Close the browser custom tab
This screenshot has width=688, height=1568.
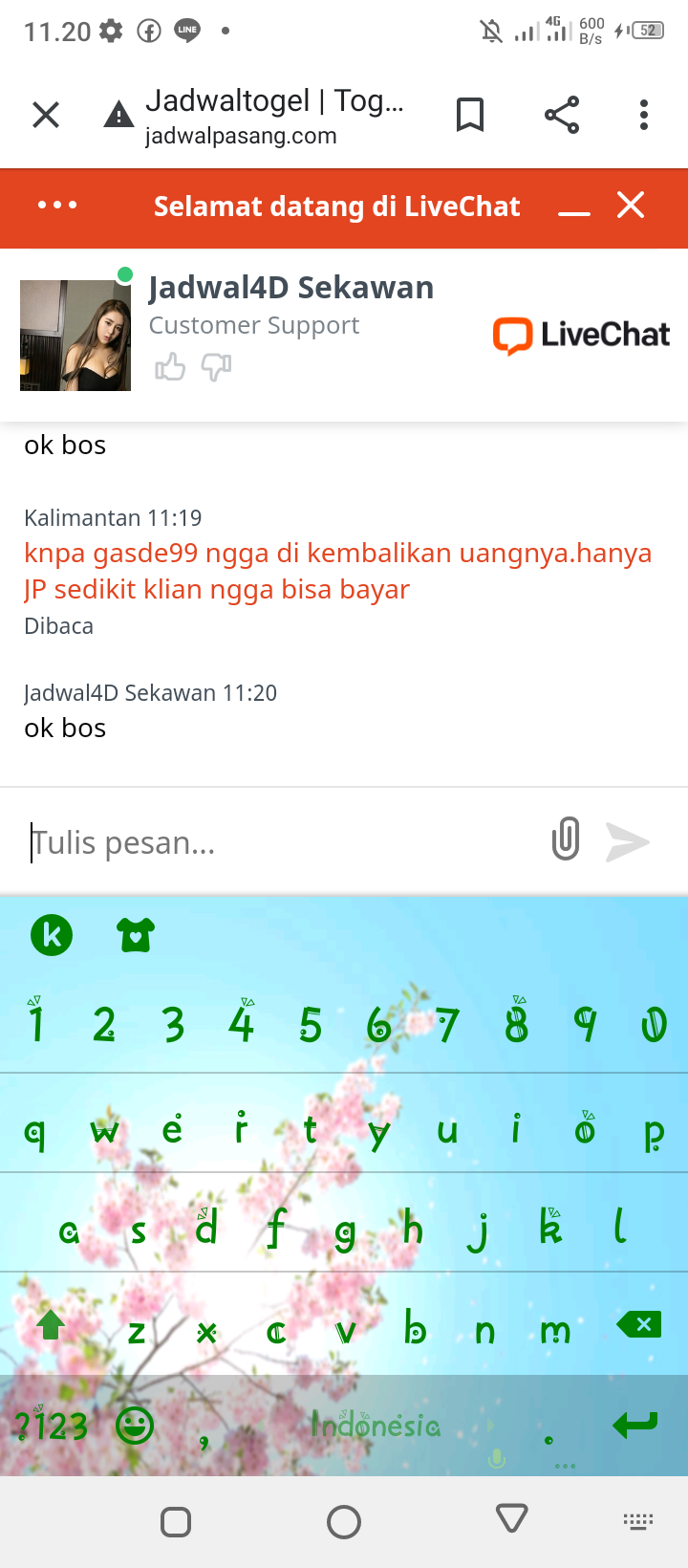point(46,116)
